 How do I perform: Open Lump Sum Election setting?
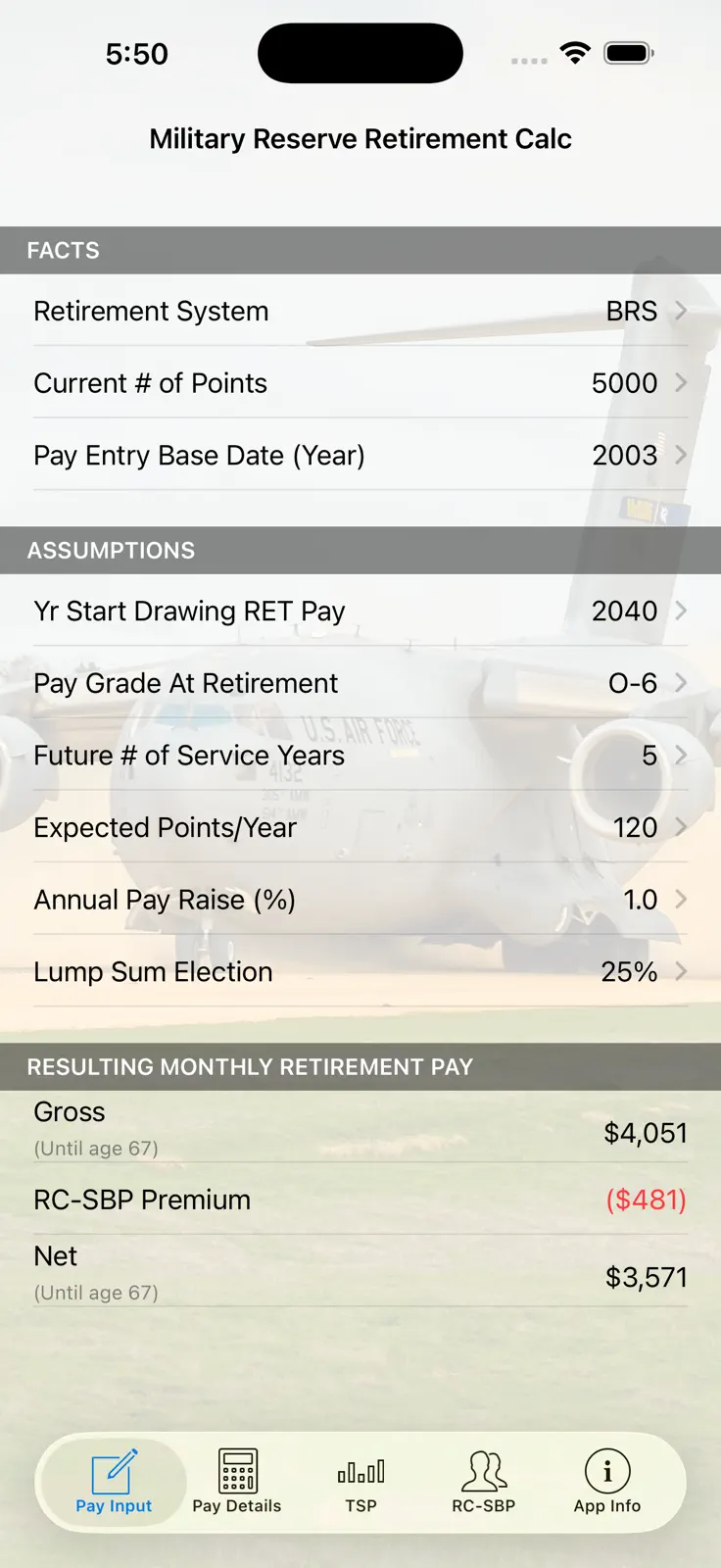pos(360,972)
